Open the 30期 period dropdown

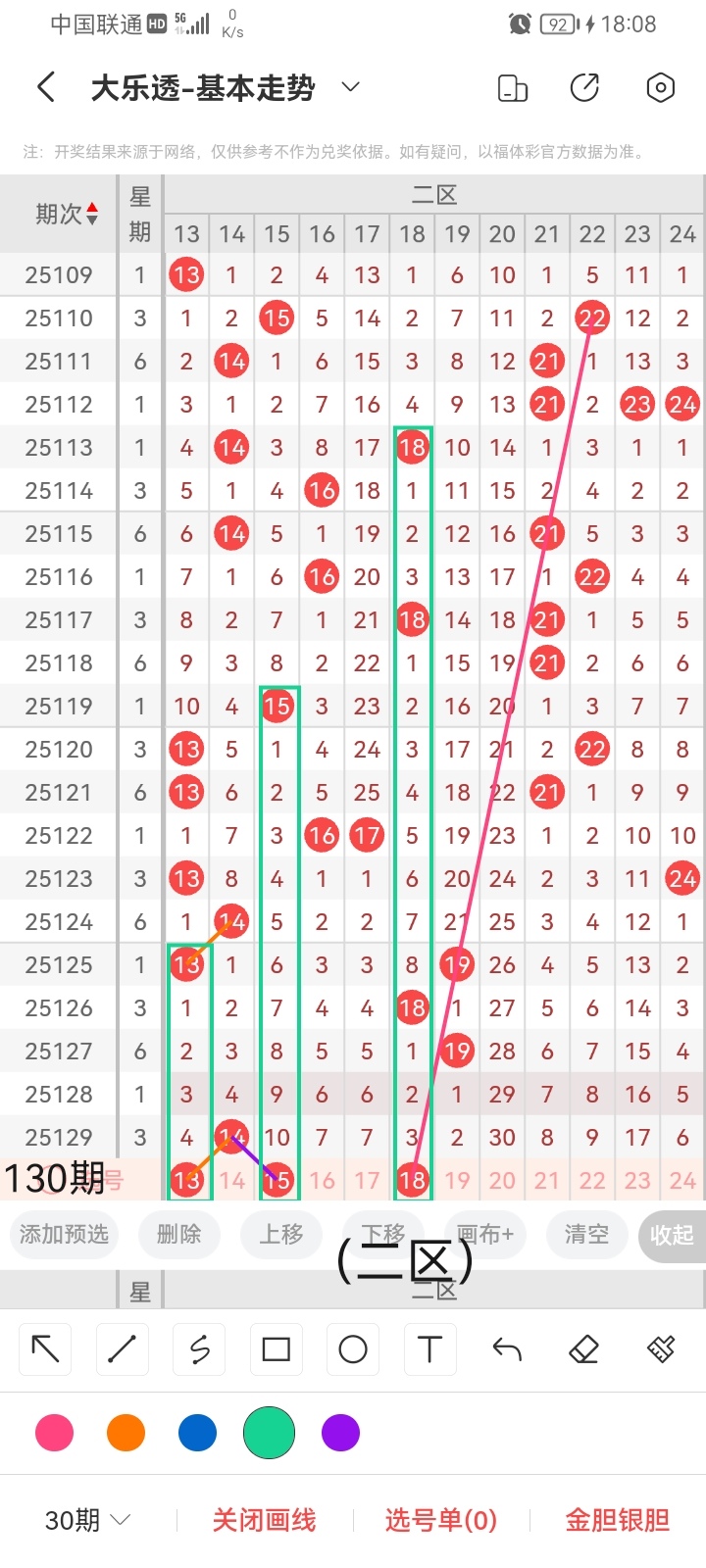[x=88, y=1520]
